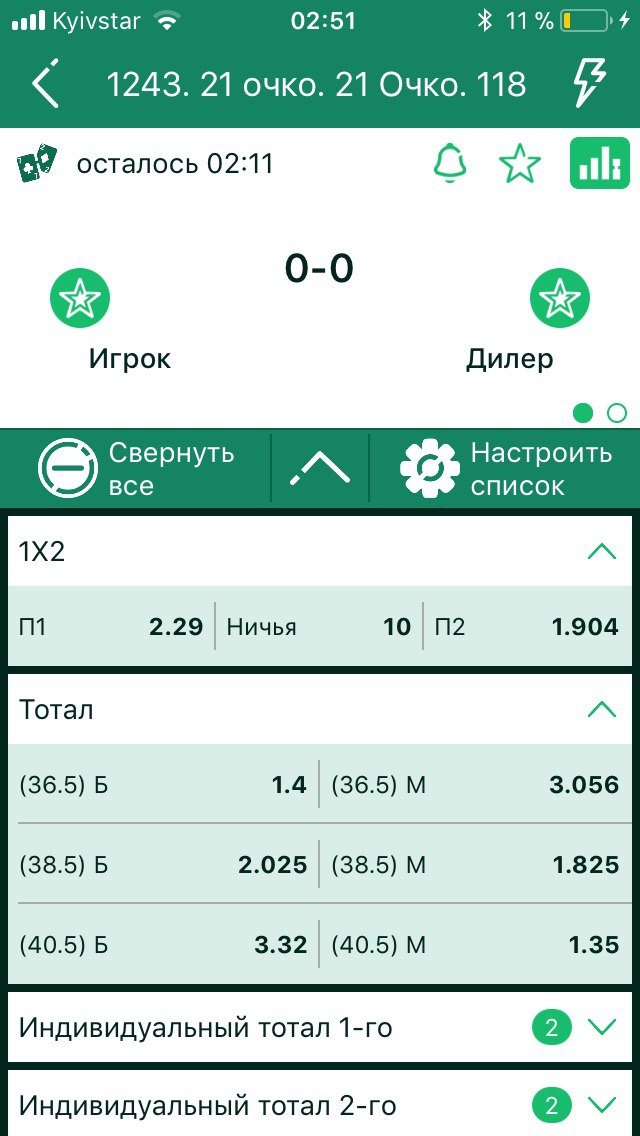Bet on total (40.5) Б at 3.32
Image resolution: width=640 pixels, height=1136 pixels.
tap(163, 944)
